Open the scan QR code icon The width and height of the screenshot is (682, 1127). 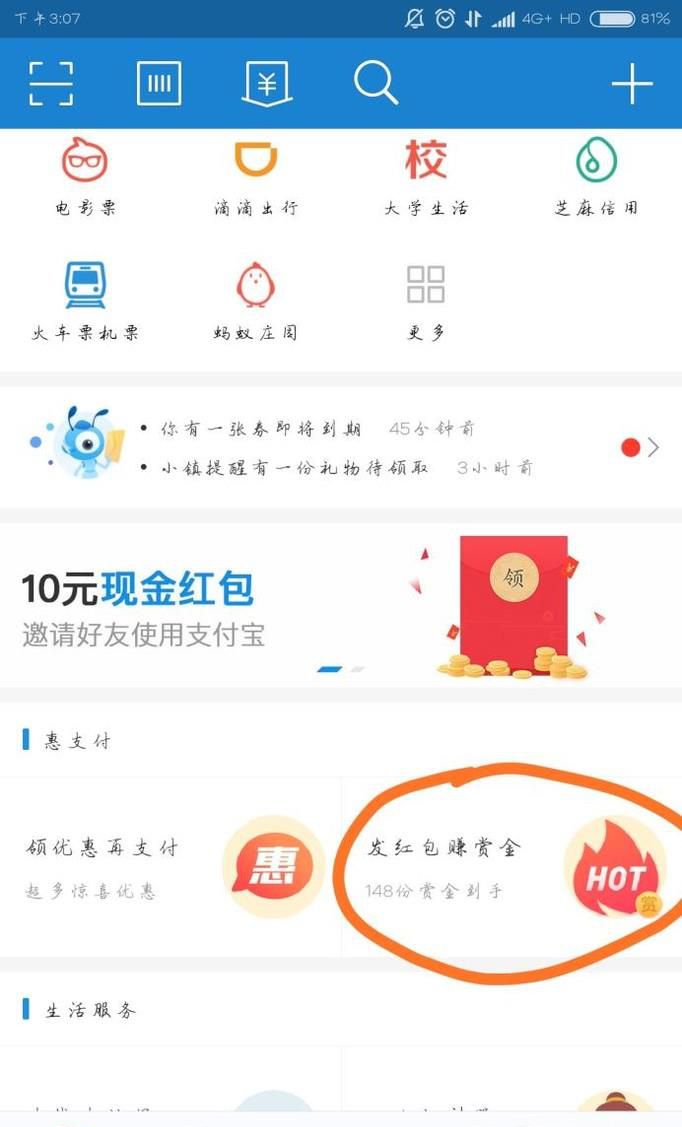51,83
